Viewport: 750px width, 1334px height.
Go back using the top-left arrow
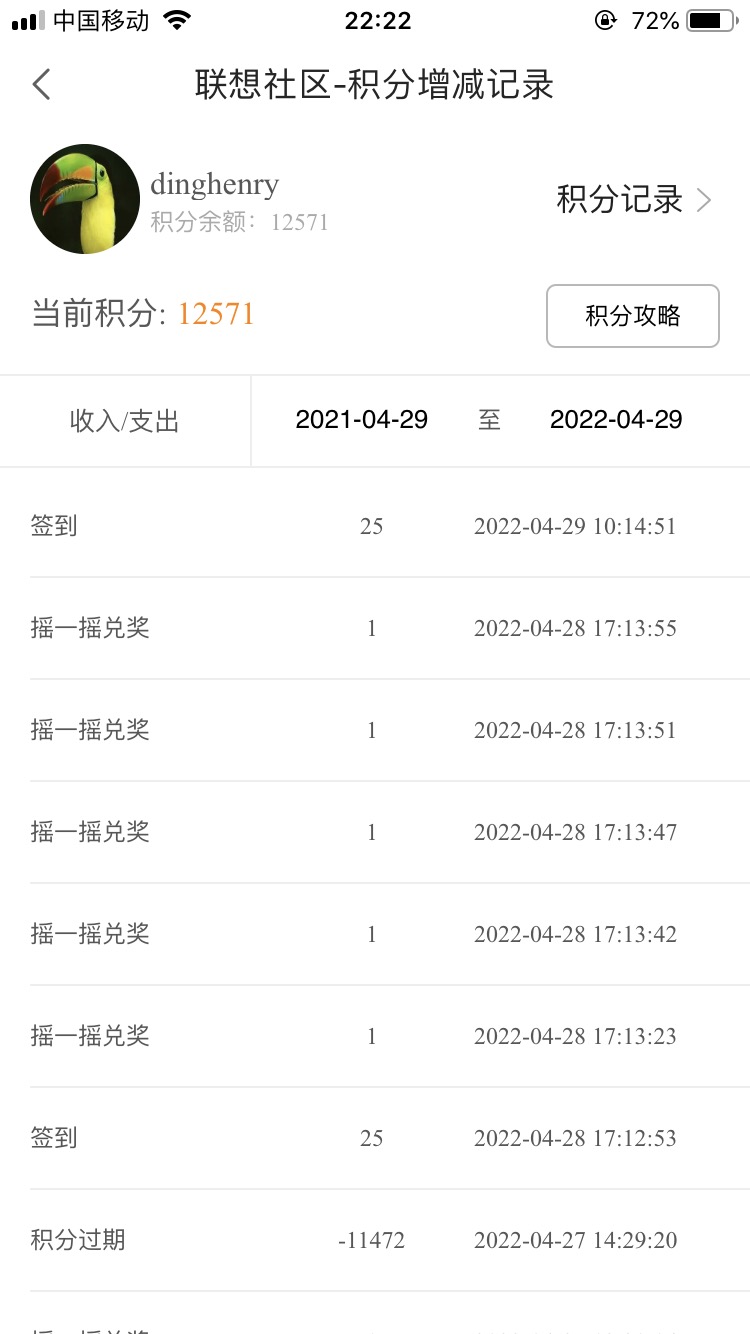41,85
